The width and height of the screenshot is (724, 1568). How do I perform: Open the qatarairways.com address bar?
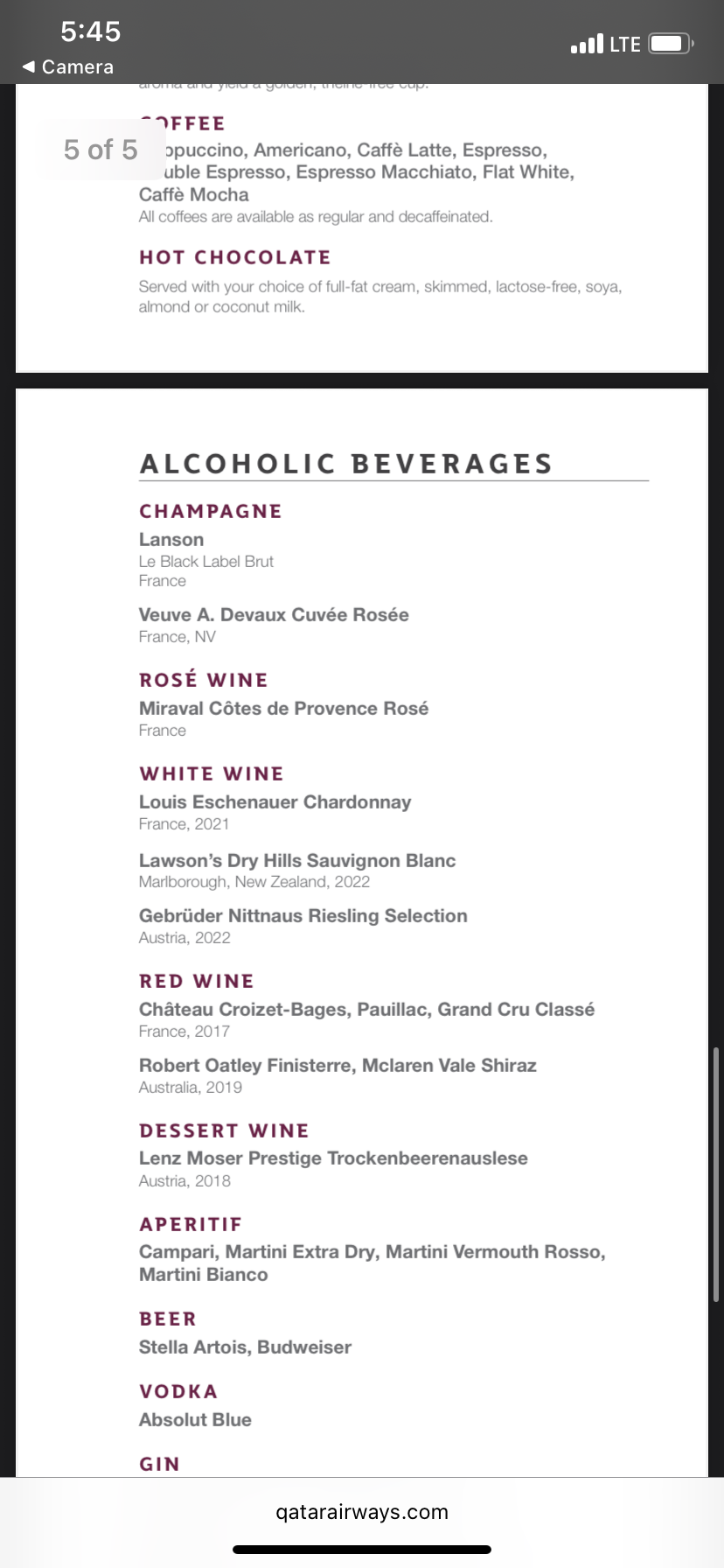pos(362,1511)
